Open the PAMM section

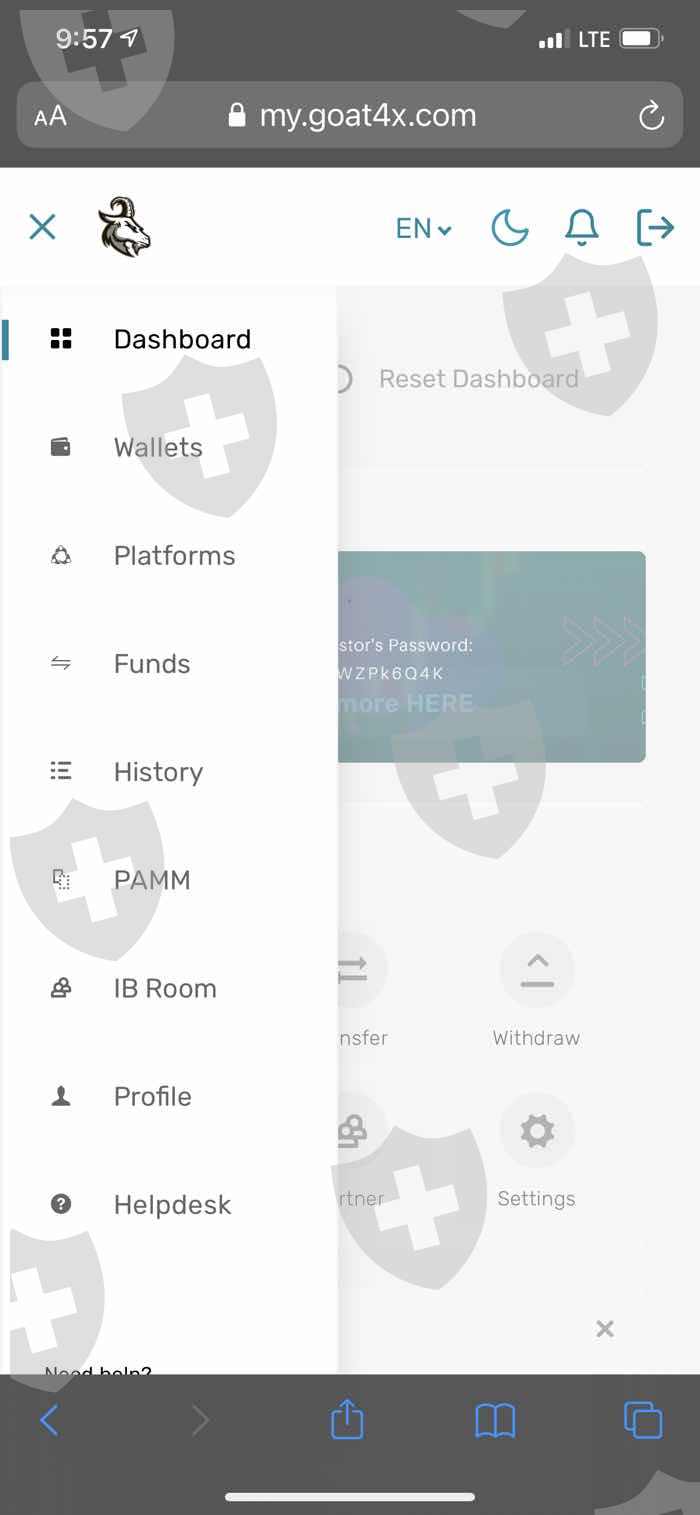[x=169, y=880]
